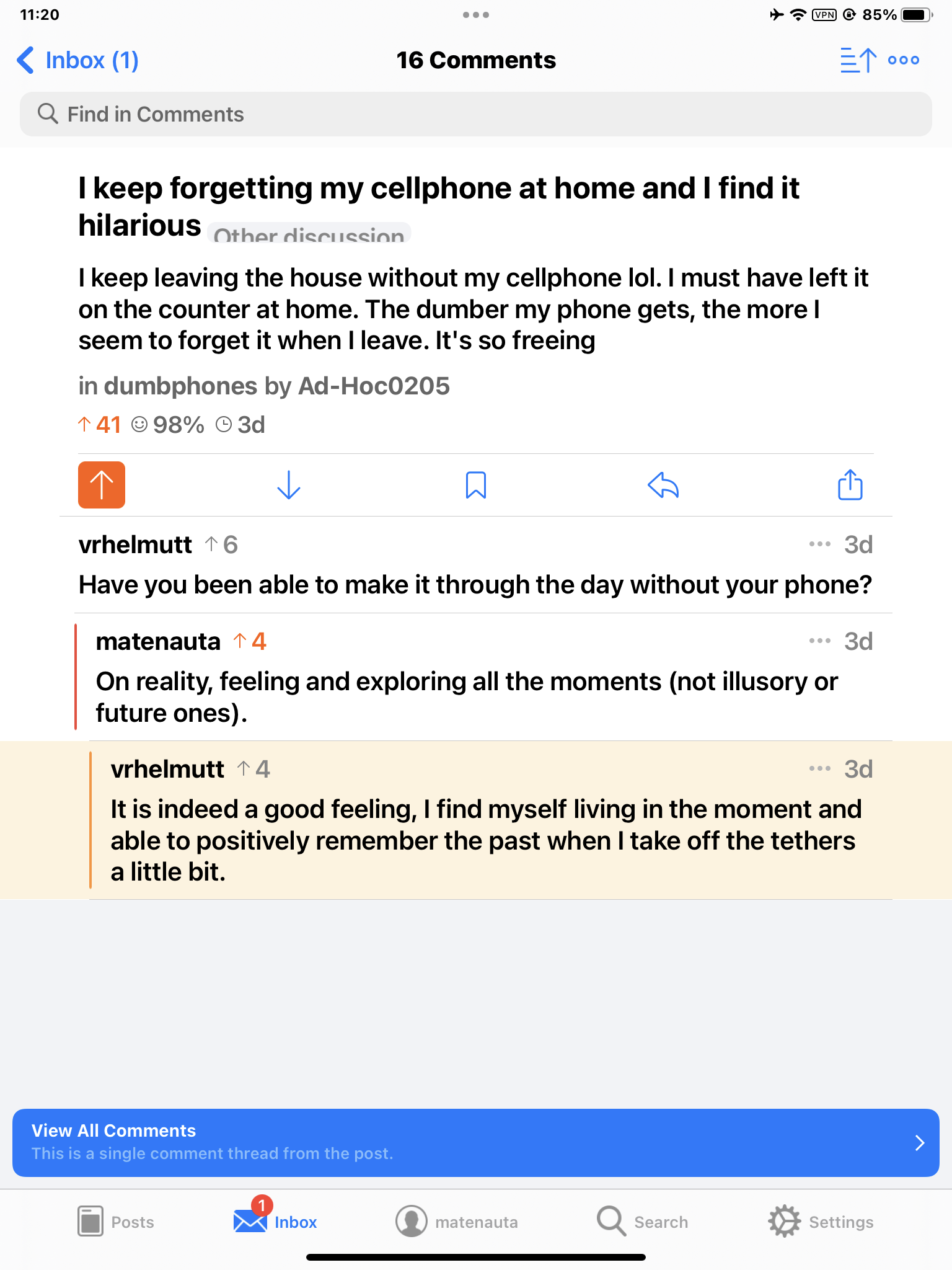Open the top-right overflow menu
Screen dimensions: 952x1270
903,60
